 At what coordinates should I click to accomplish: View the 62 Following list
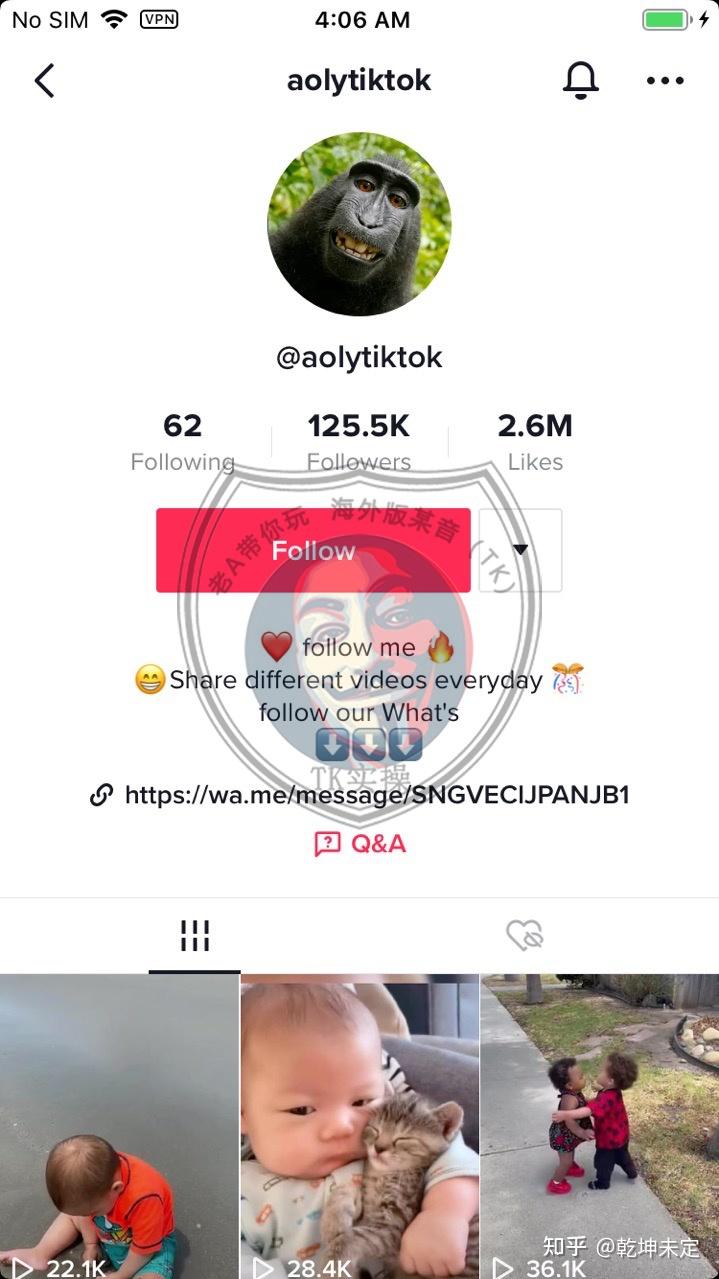(x=182, y=442)
